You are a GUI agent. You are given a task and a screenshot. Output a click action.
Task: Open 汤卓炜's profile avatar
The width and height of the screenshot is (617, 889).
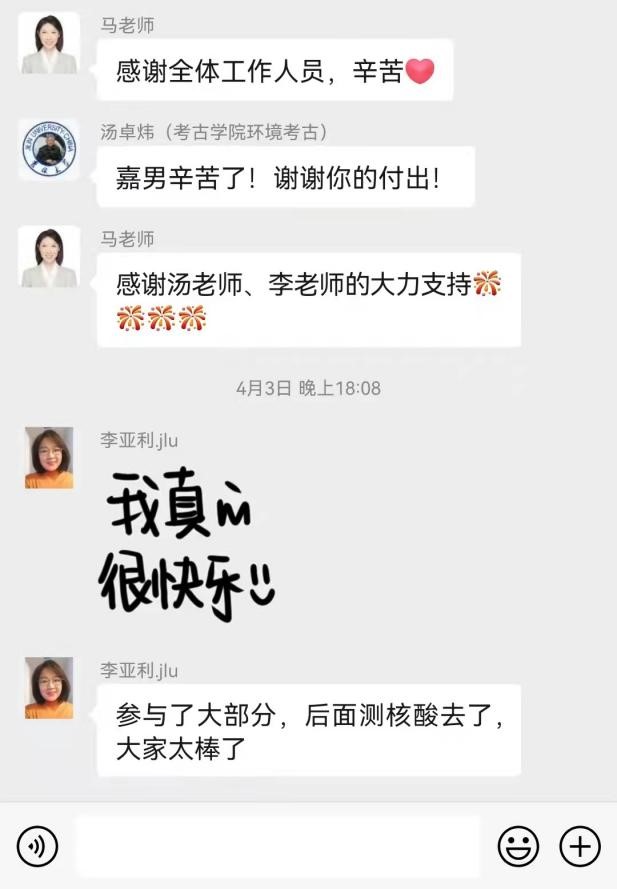click(x=49, y=151)
